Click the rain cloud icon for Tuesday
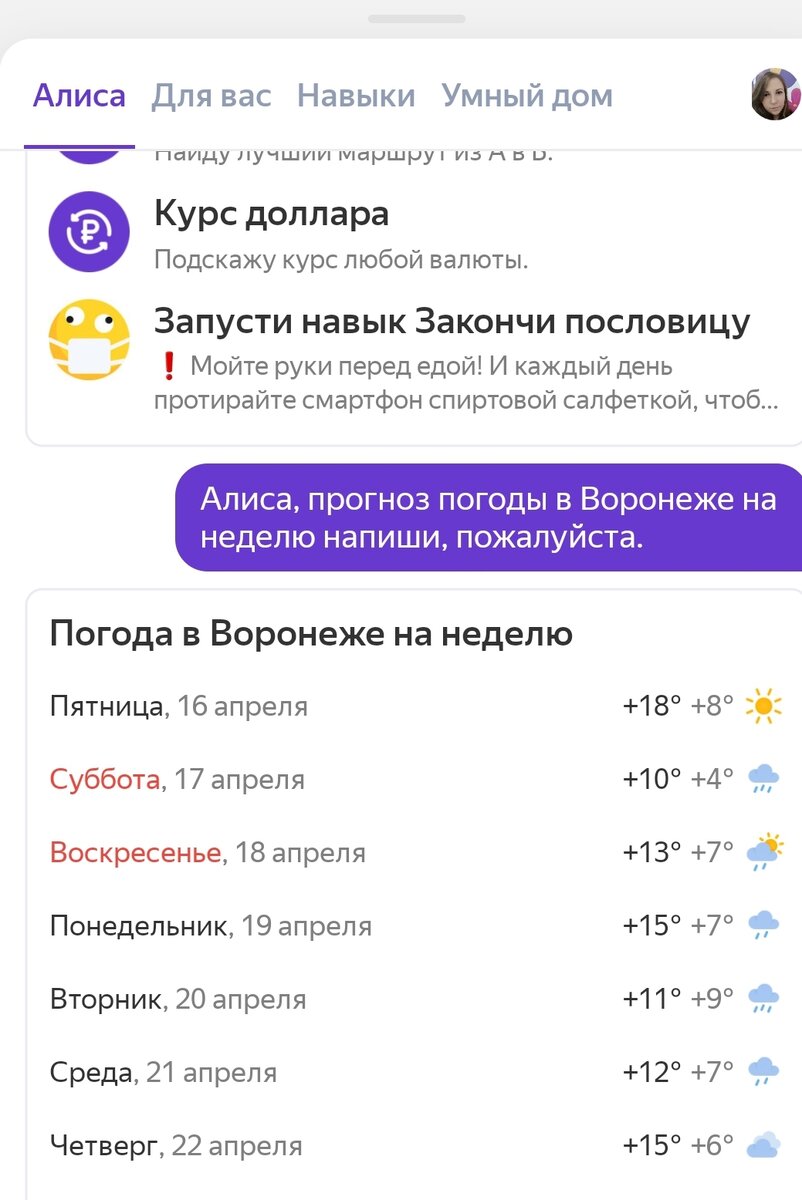 (x=764, y=998)
